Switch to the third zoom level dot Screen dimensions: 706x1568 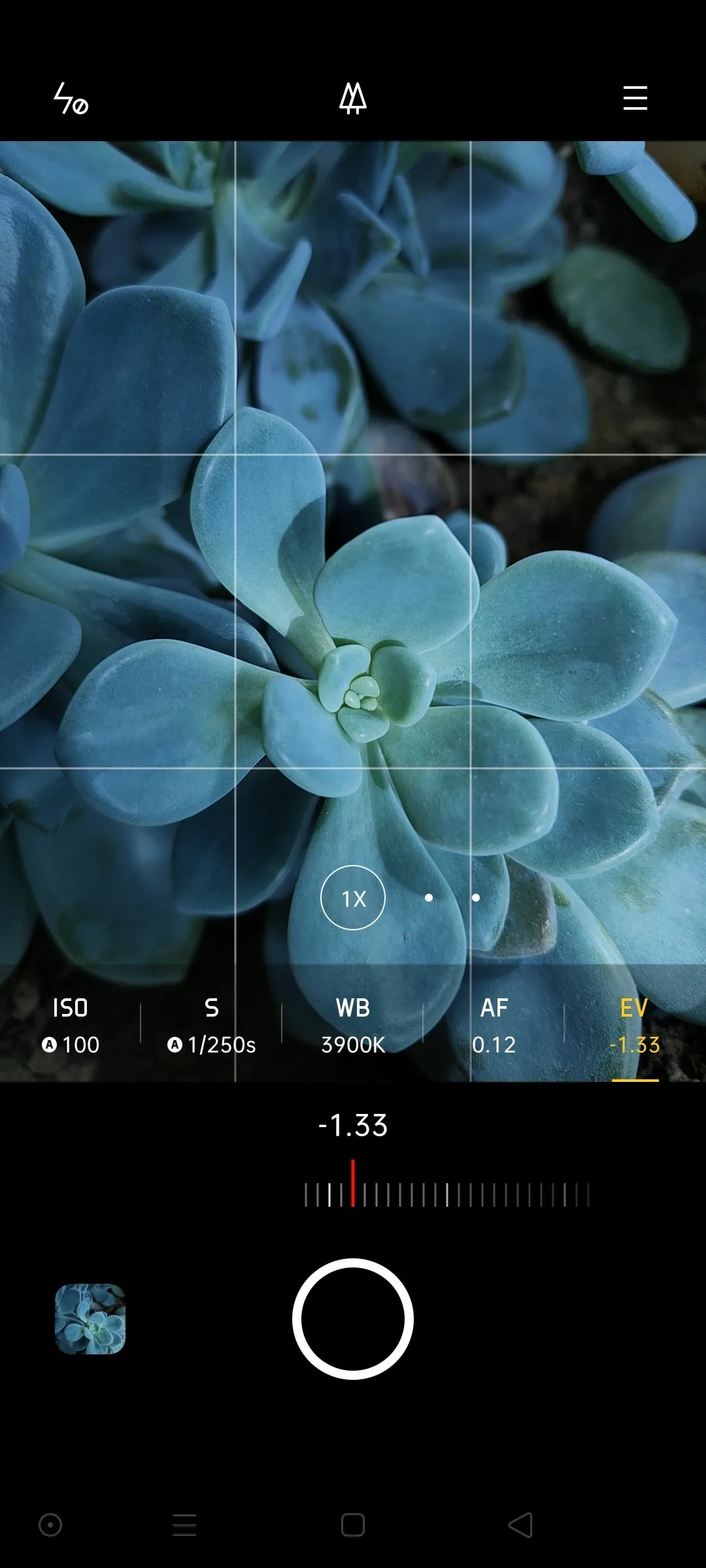point(476,898)
